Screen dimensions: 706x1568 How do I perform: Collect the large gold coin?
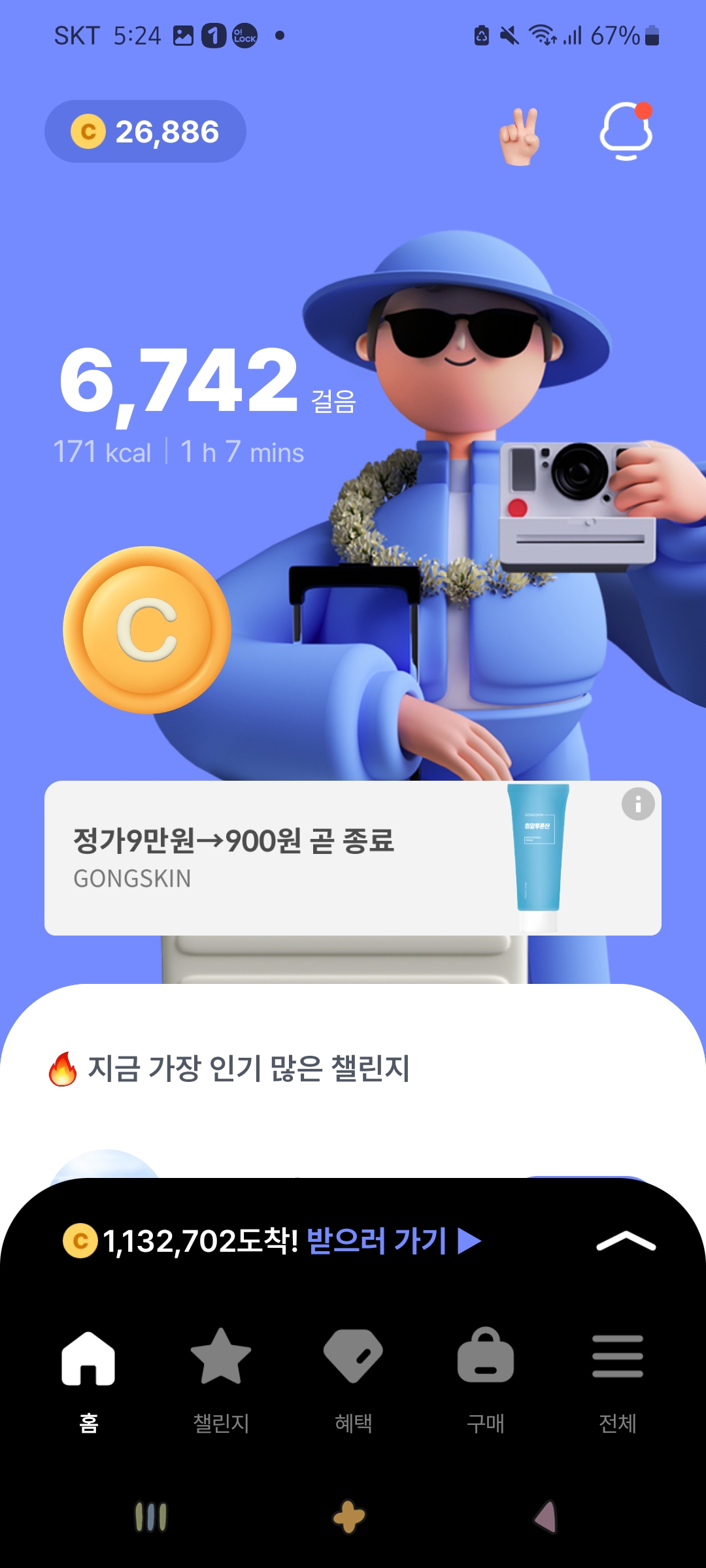147,630
